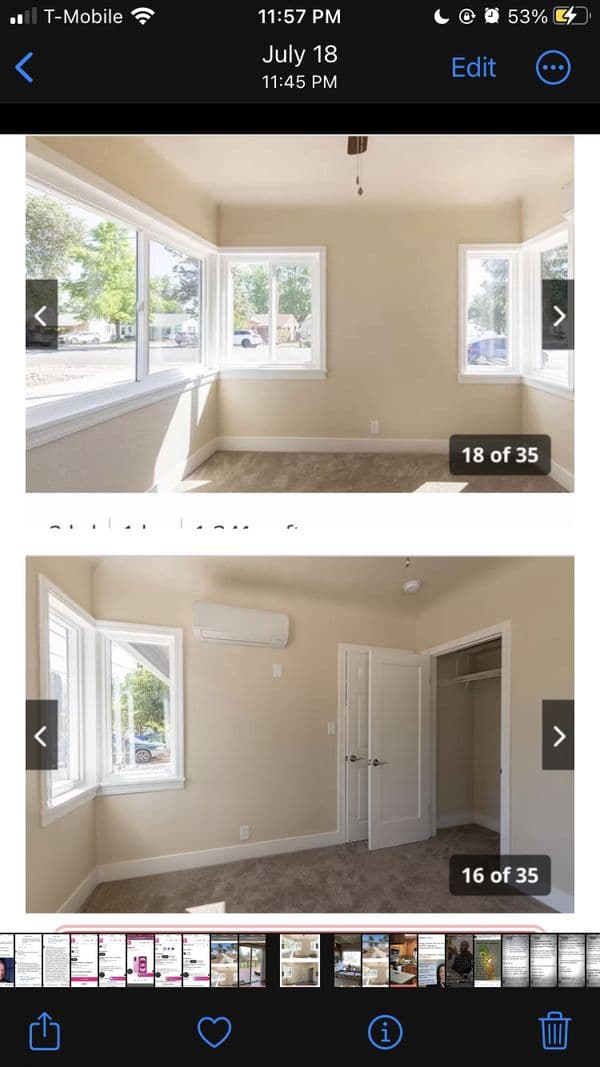Viewport: 600px width, 1067px height.
Task: Share this photo
Action: point(44,1031)
